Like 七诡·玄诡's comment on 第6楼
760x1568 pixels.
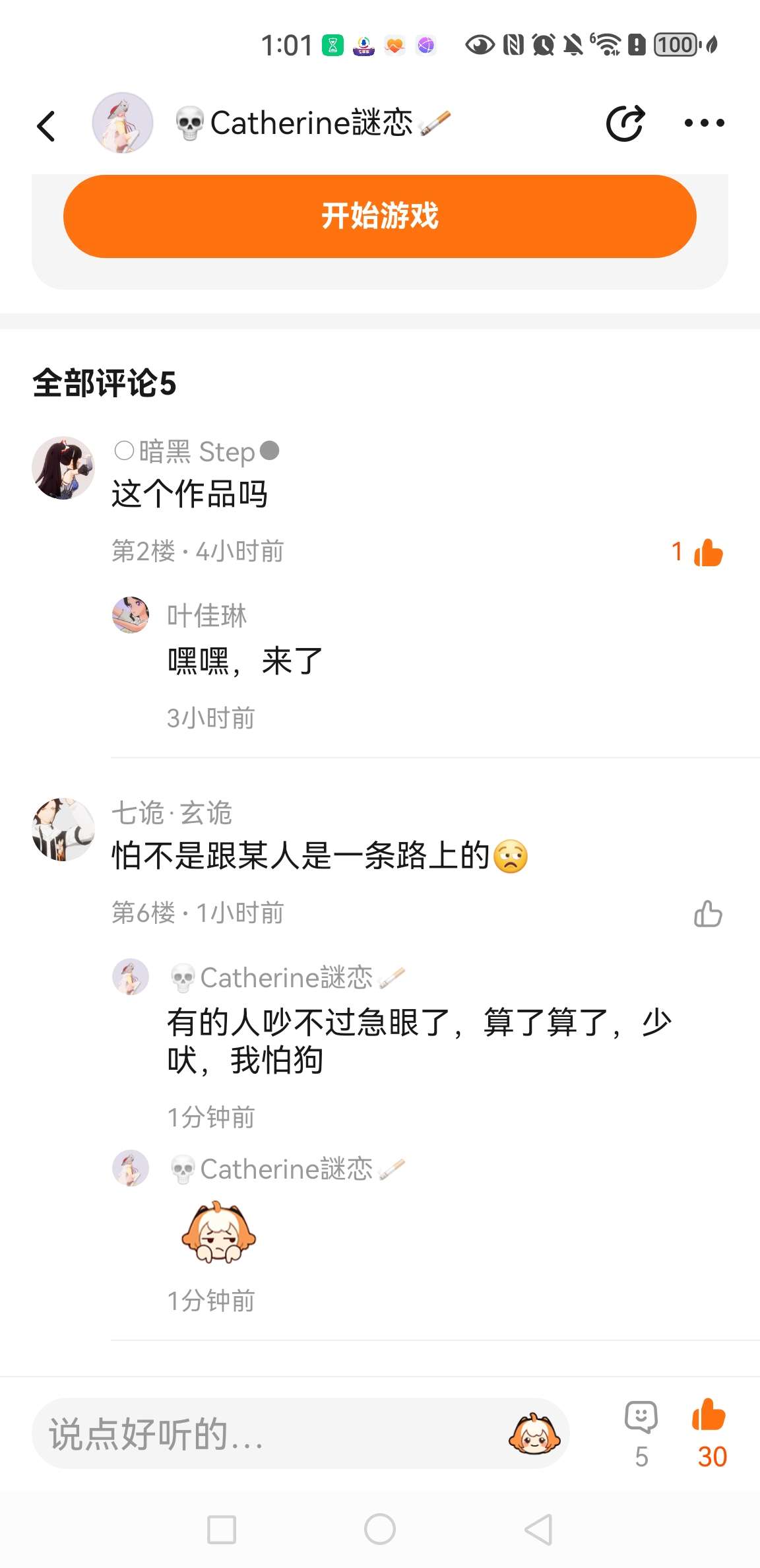pos(708,913)
